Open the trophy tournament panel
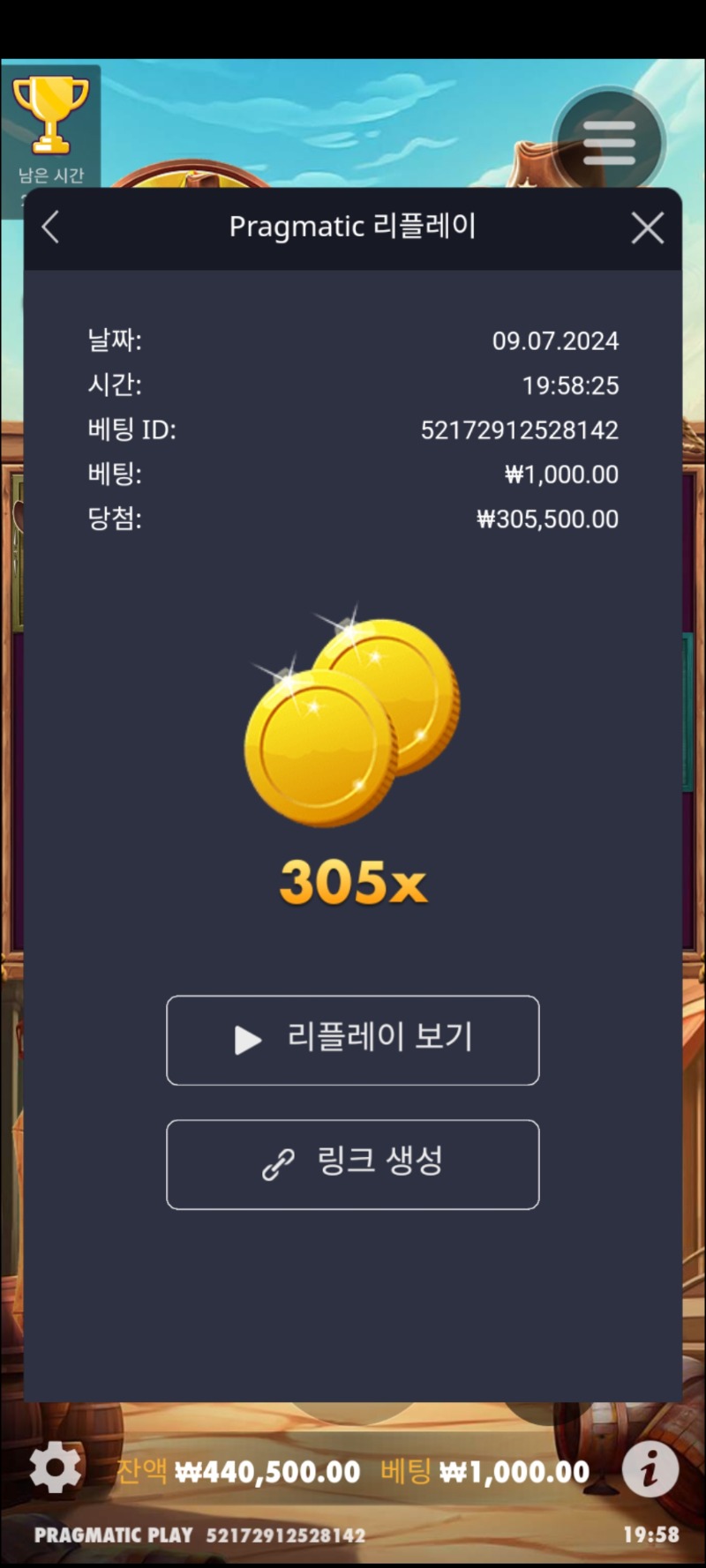Viewport: 706px width, 1568px height. tap(51, 124)
